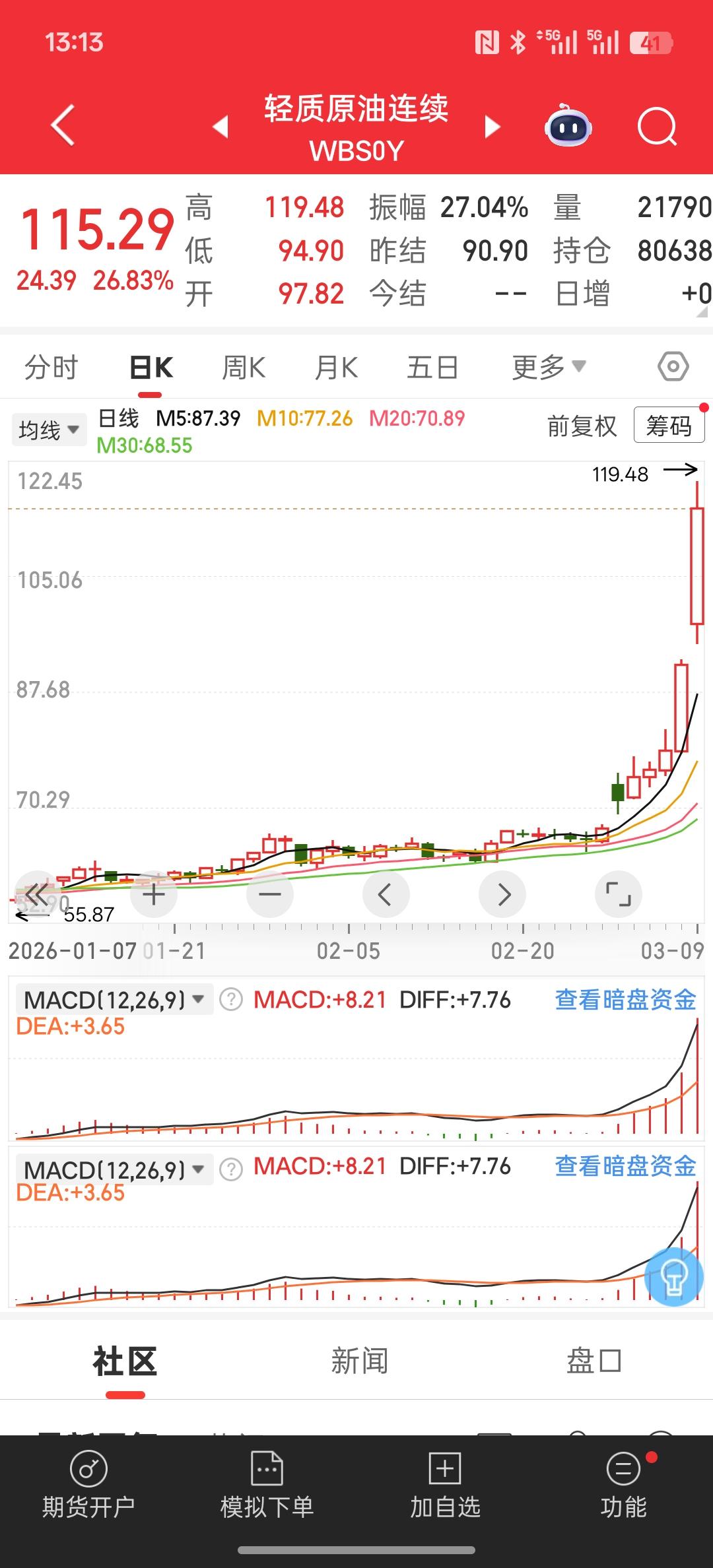Switch to the previous contract with left triangle

tap(221, 127)
